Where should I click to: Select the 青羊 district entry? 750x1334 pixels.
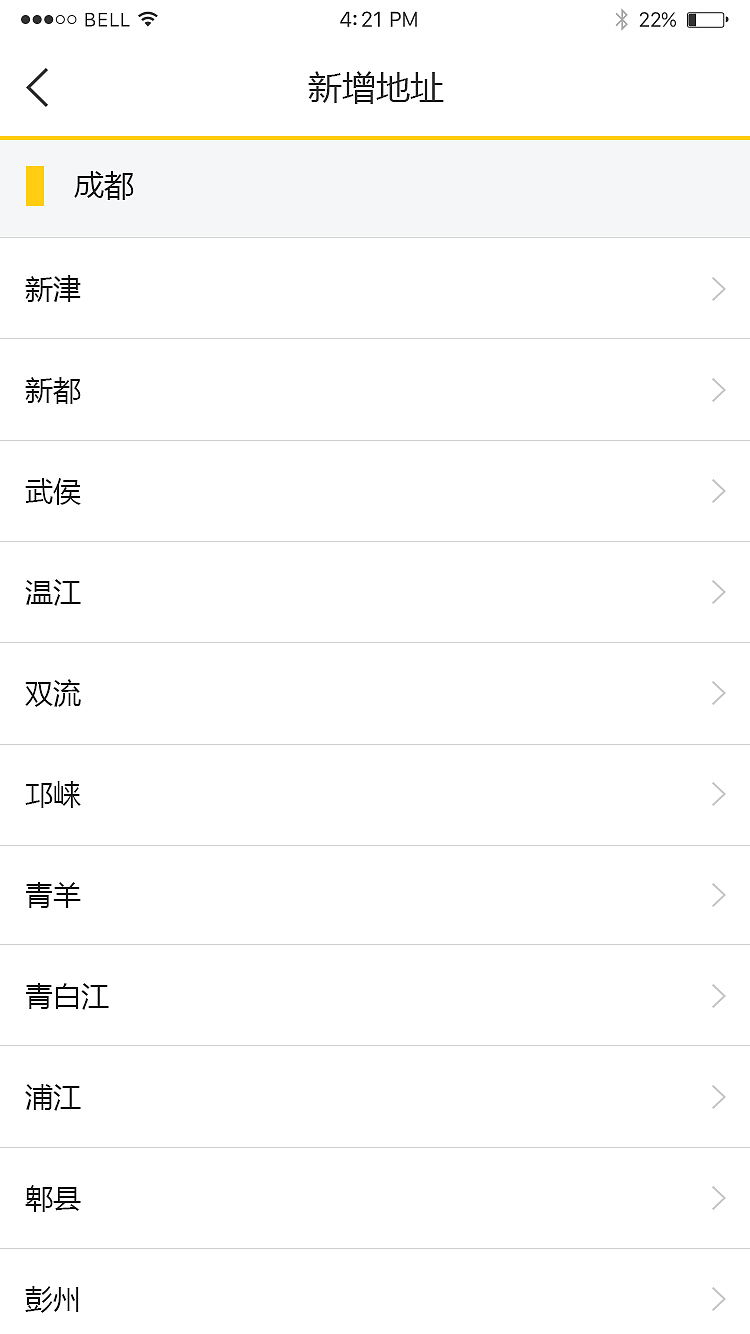[x=375, y=895]
